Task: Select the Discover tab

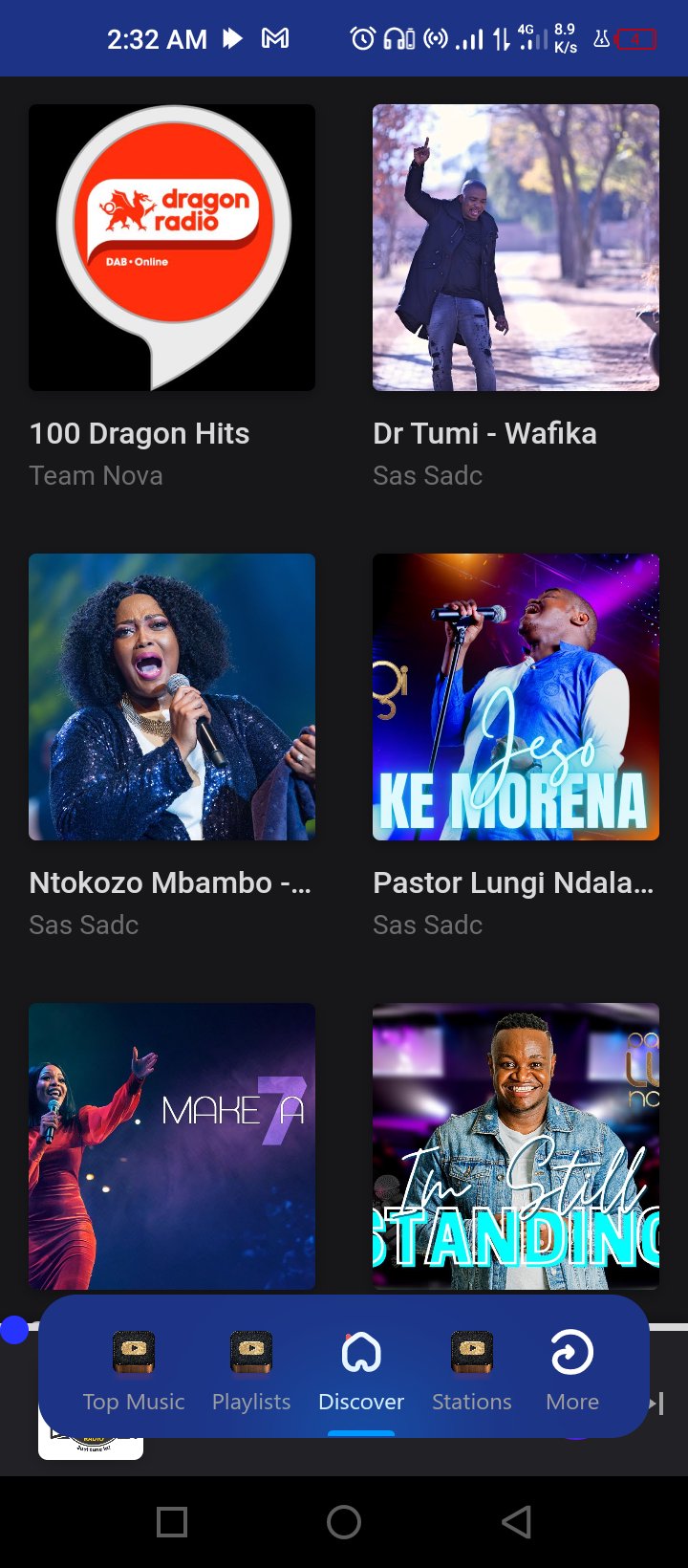Action: coord(361,1369)
